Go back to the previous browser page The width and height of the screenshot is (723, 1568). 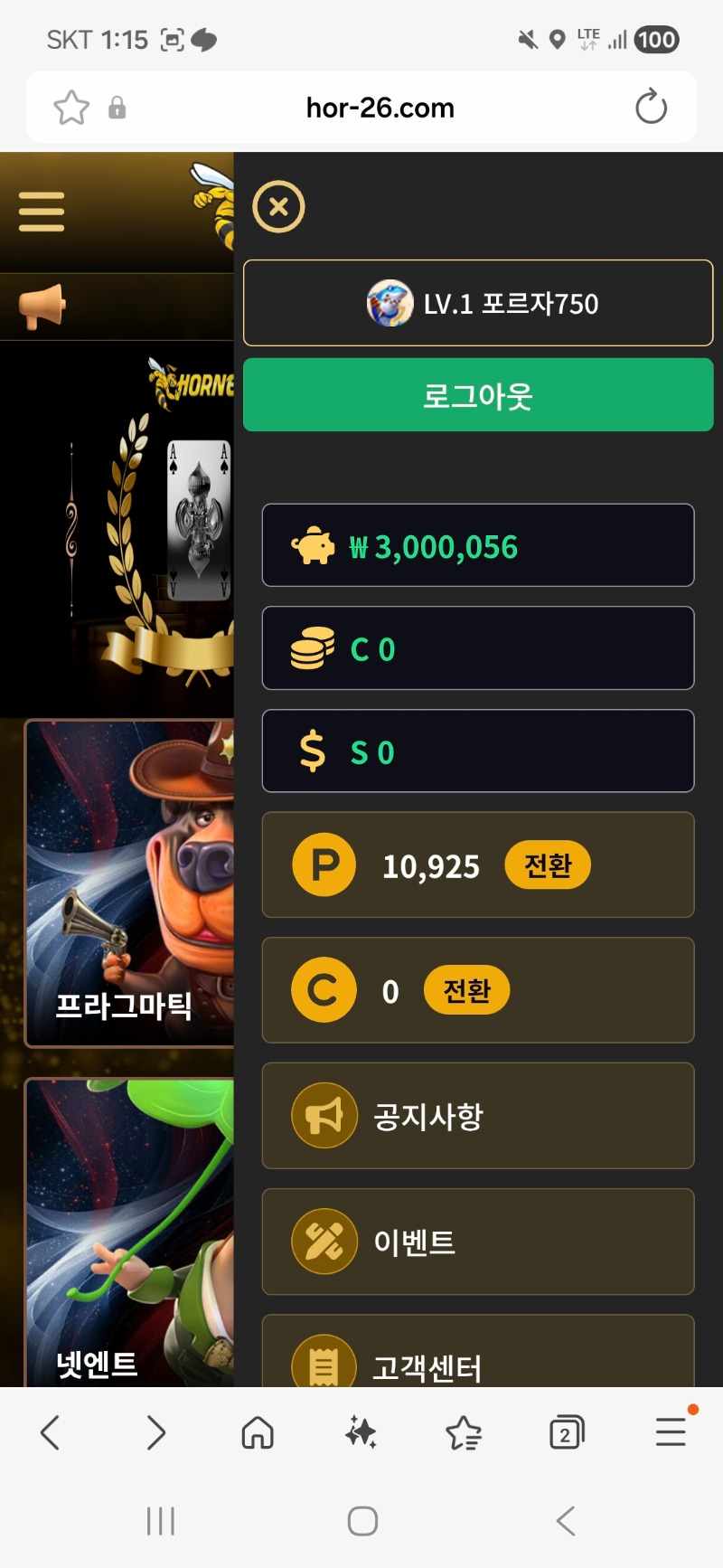pos(52,1432)
